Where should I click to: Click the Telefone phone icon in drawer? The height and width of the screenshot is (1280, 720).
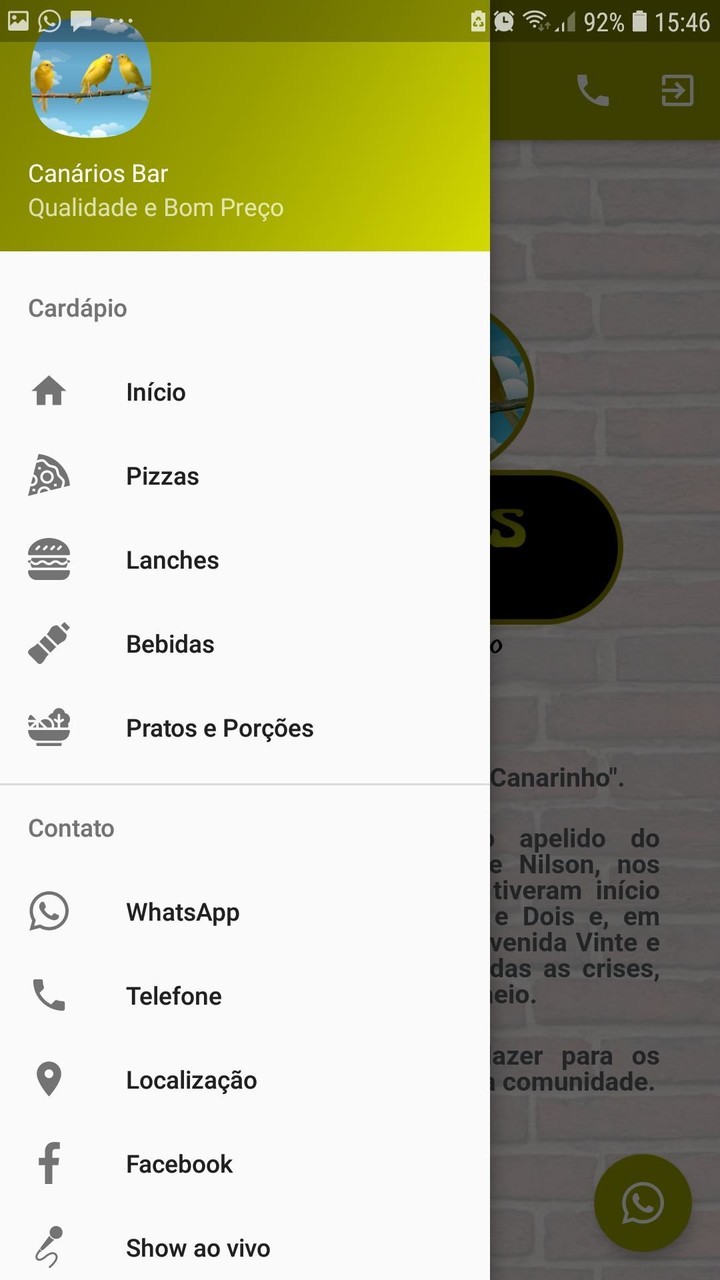(x=48, y=996)
